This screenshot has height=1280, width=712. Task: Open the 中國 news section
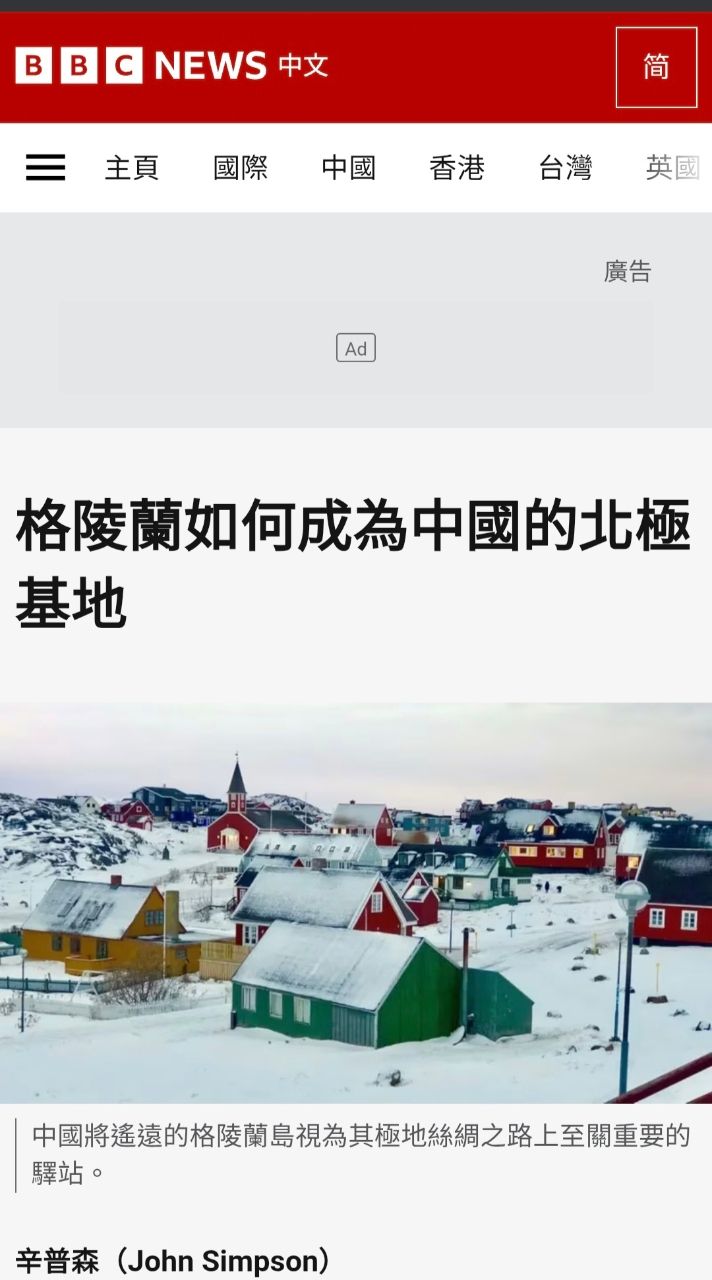pos(348,167)
